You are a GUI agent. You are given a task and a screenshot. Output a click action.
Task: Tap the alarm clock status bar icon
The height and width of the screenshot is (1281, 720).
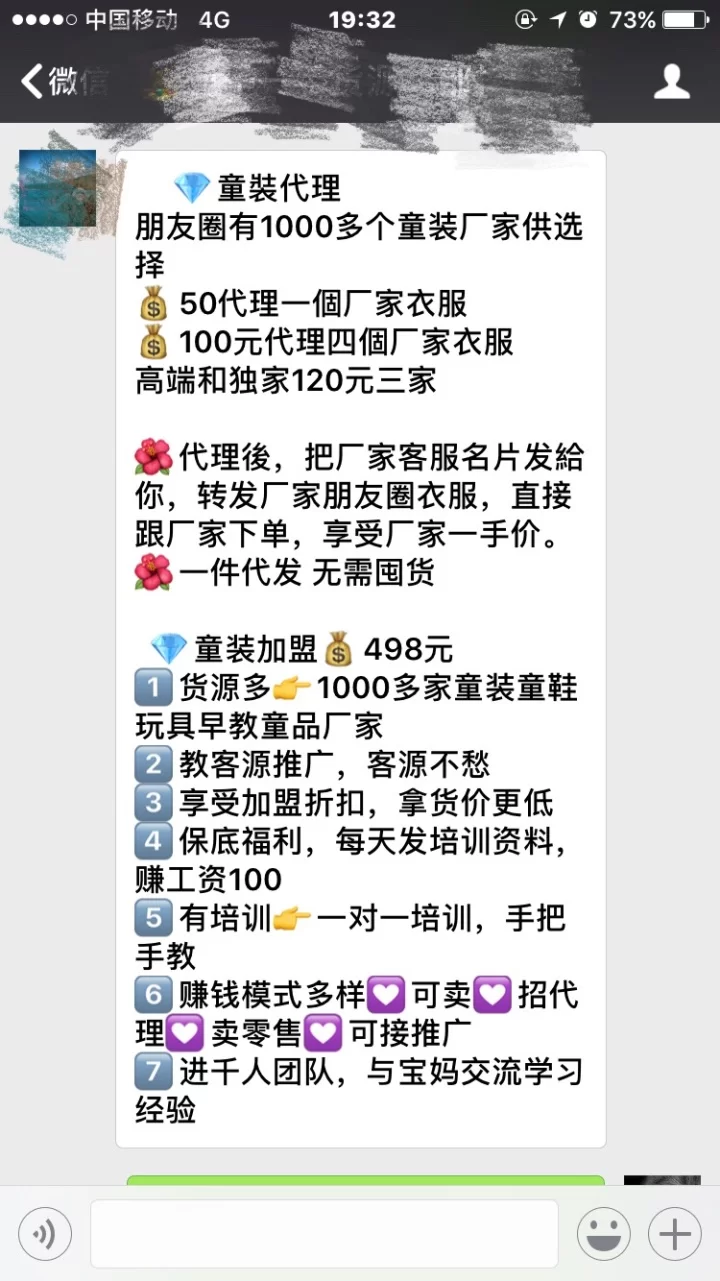pyautogui.click(x=586, y=18)
